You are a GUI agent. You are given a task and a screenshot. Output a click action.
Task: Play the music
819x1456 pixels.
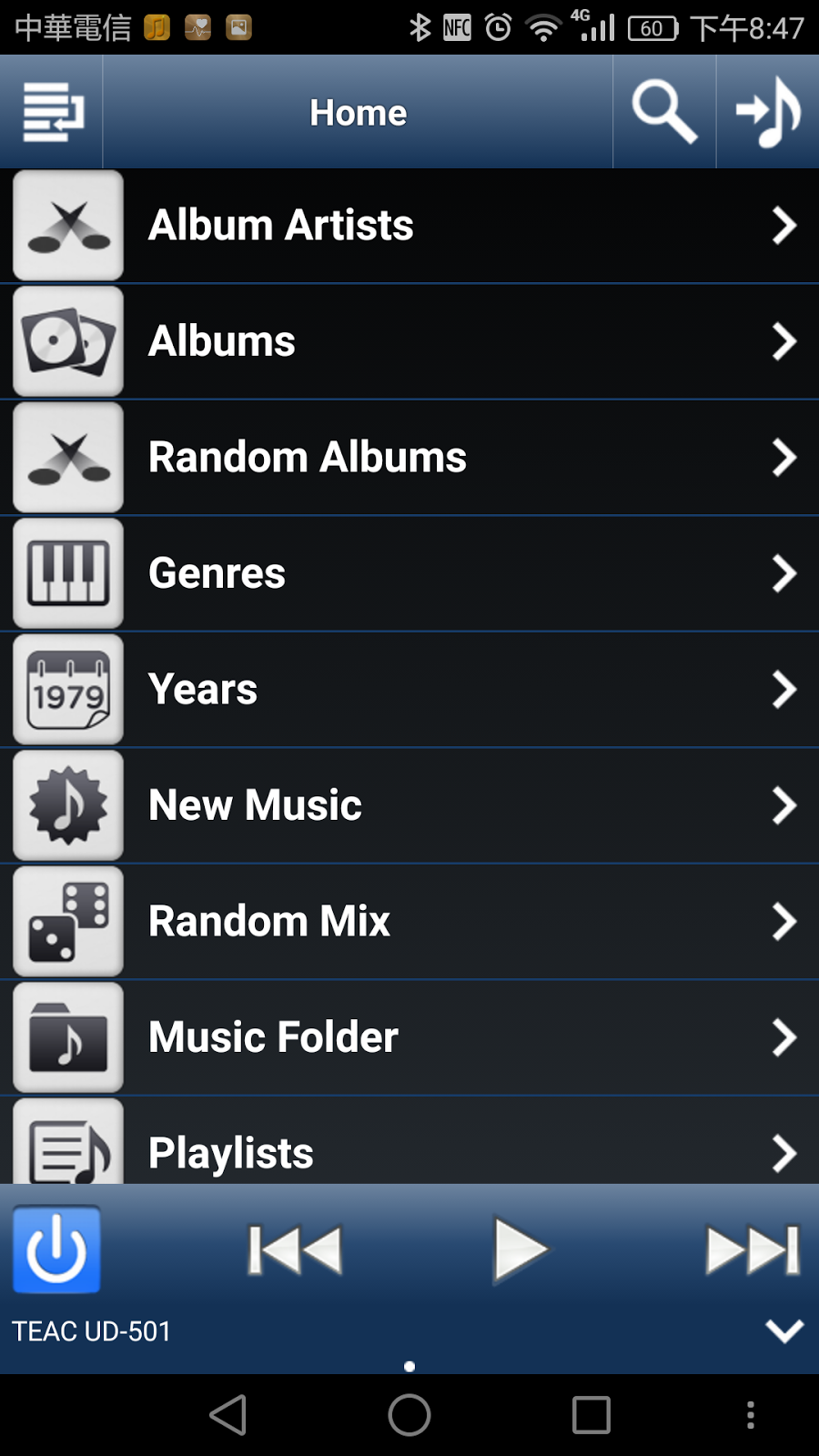coord(520,1249)
